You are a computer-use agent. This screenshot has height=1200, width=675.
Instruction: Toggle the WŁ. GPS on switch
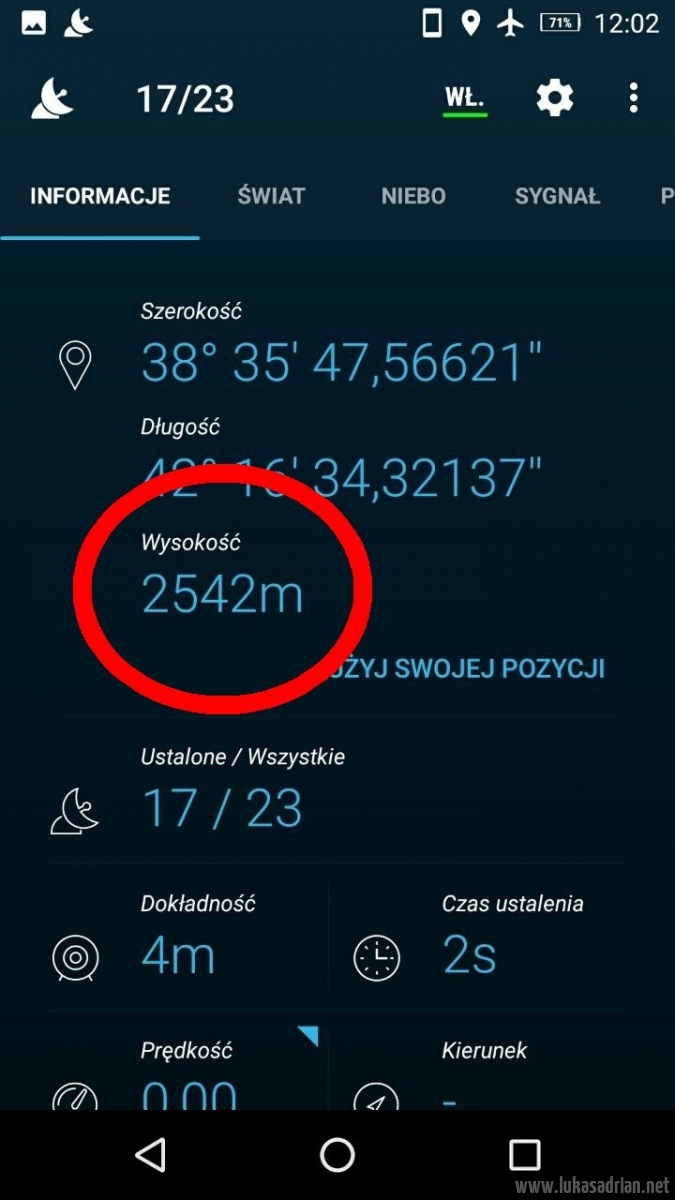pos(465,99)
